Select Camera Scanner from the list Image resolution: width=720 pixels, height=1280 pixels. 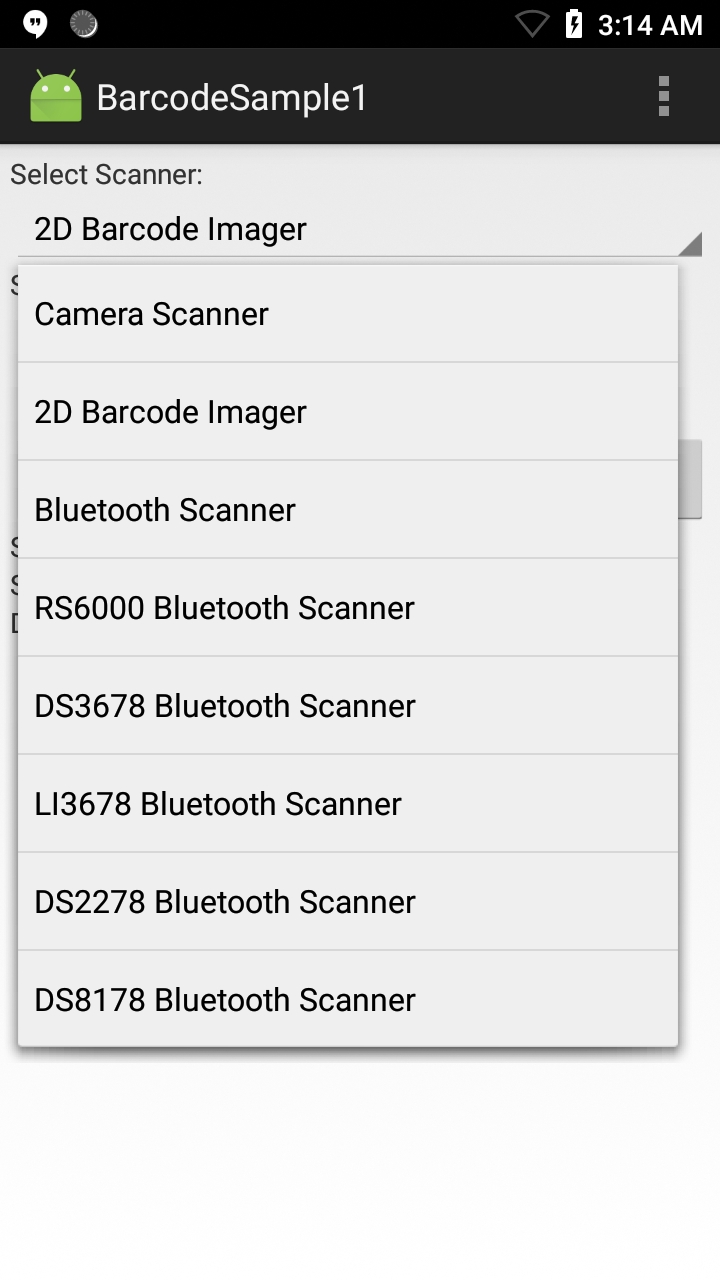click(347, 314)
